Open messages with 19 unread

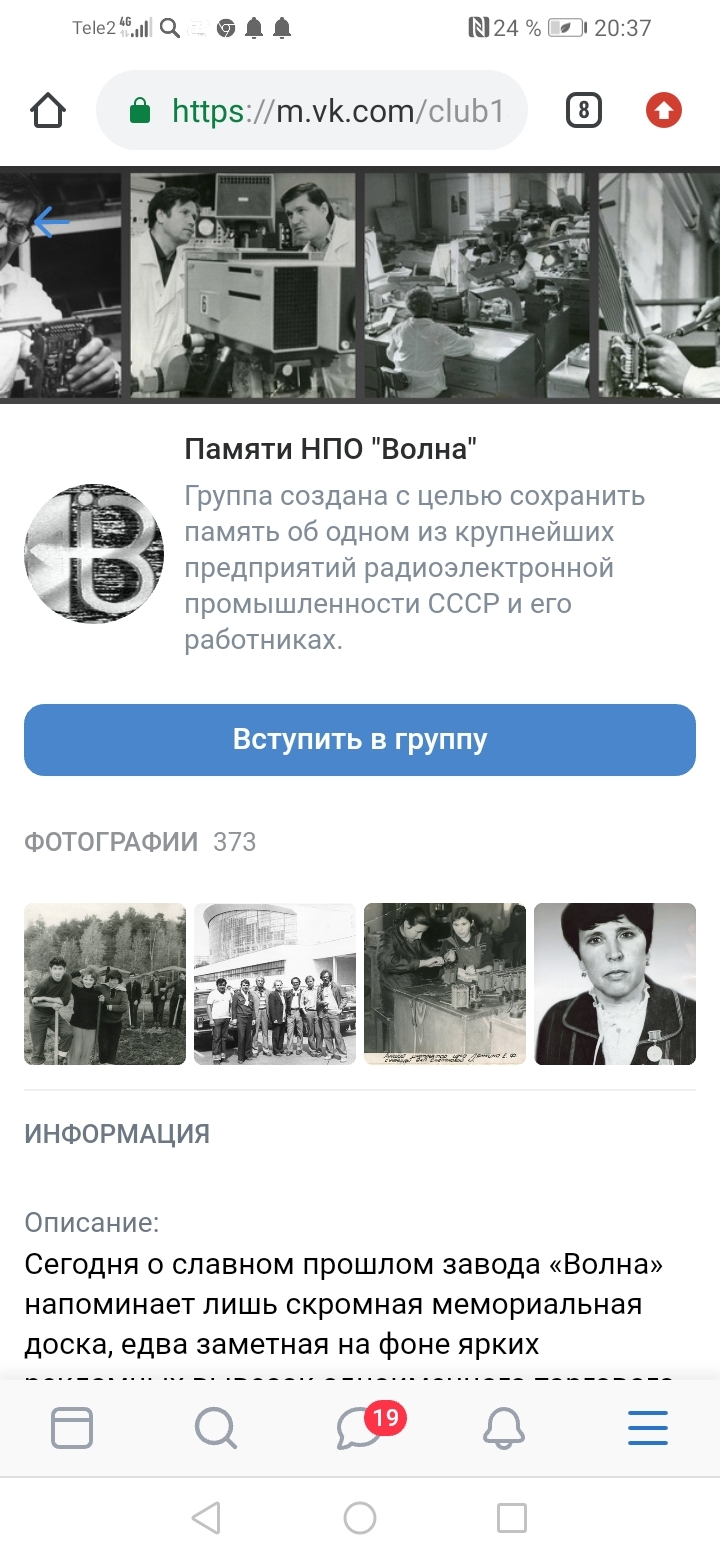[x=360, y=1428]
